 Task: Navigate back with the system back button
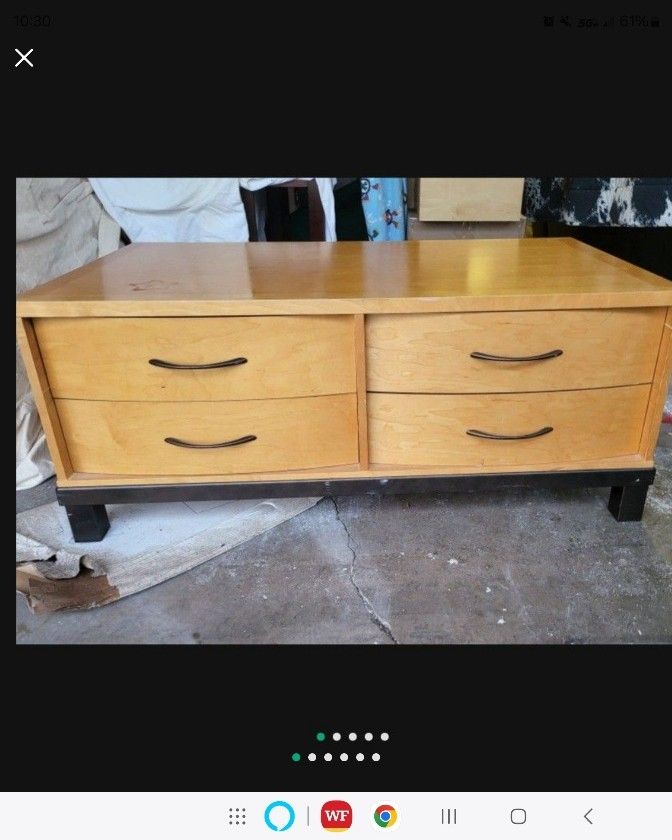point(588,816)
